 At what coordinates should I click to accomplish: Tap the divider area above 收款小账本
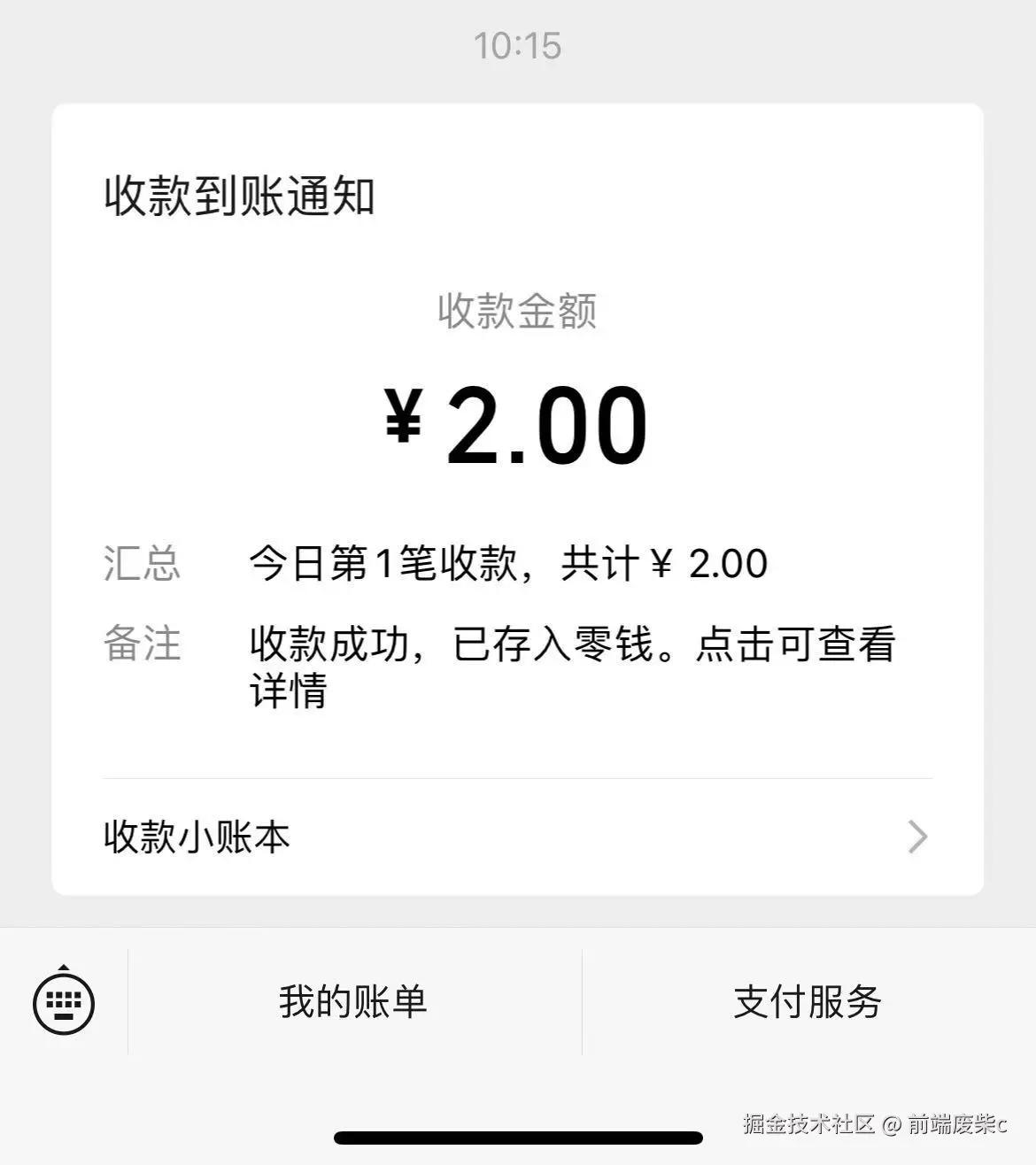point(518,777)
